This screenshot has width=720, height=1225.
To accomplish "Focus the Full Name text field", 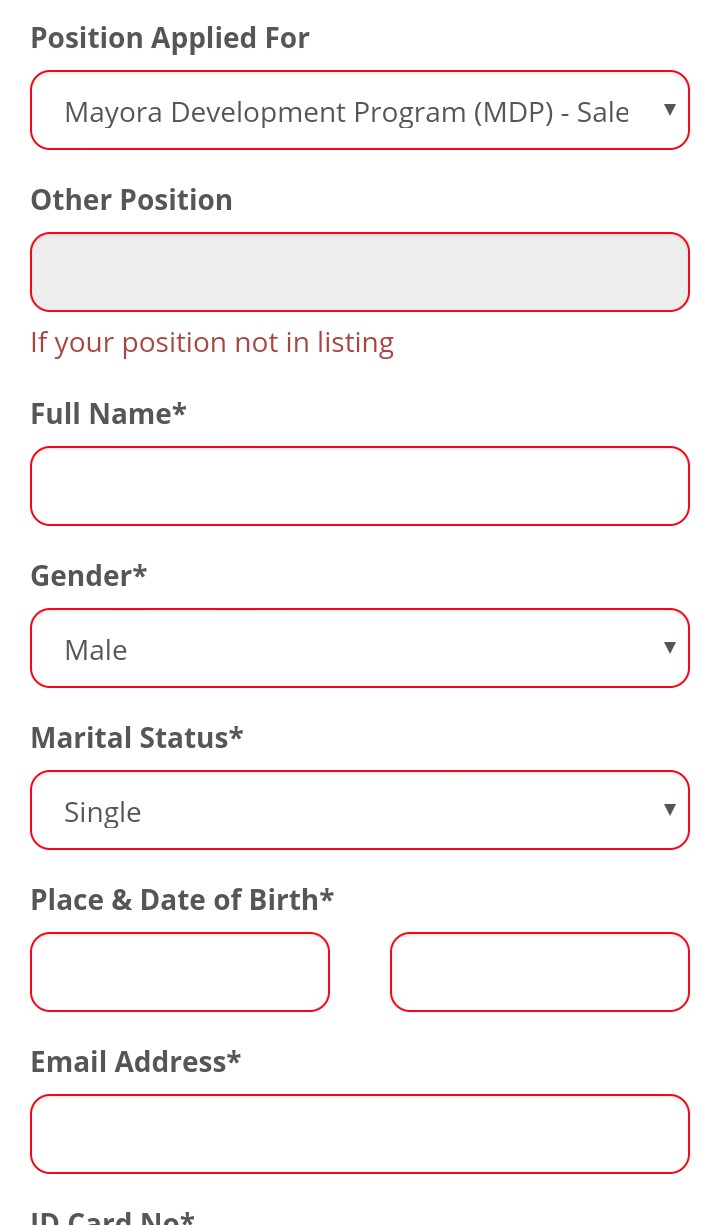I will click(x=360, y=486).
